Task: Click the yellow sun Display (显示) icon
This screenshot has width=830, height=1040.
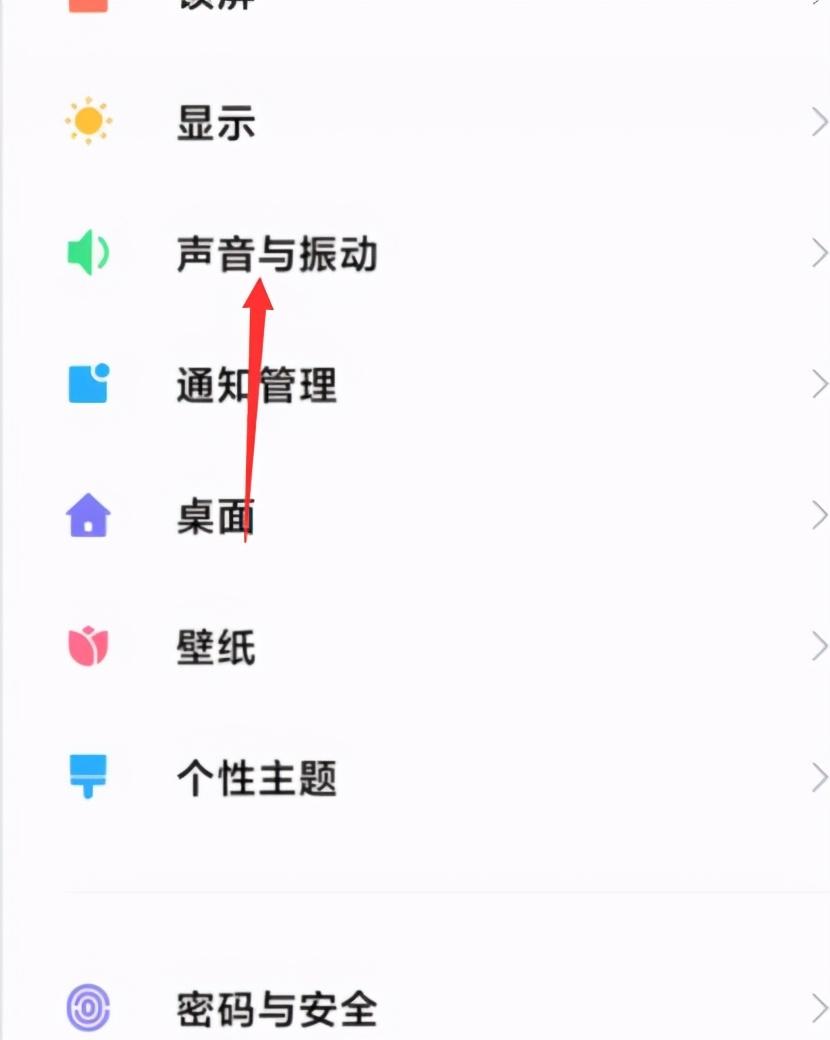Action: (x=88, y=122)
